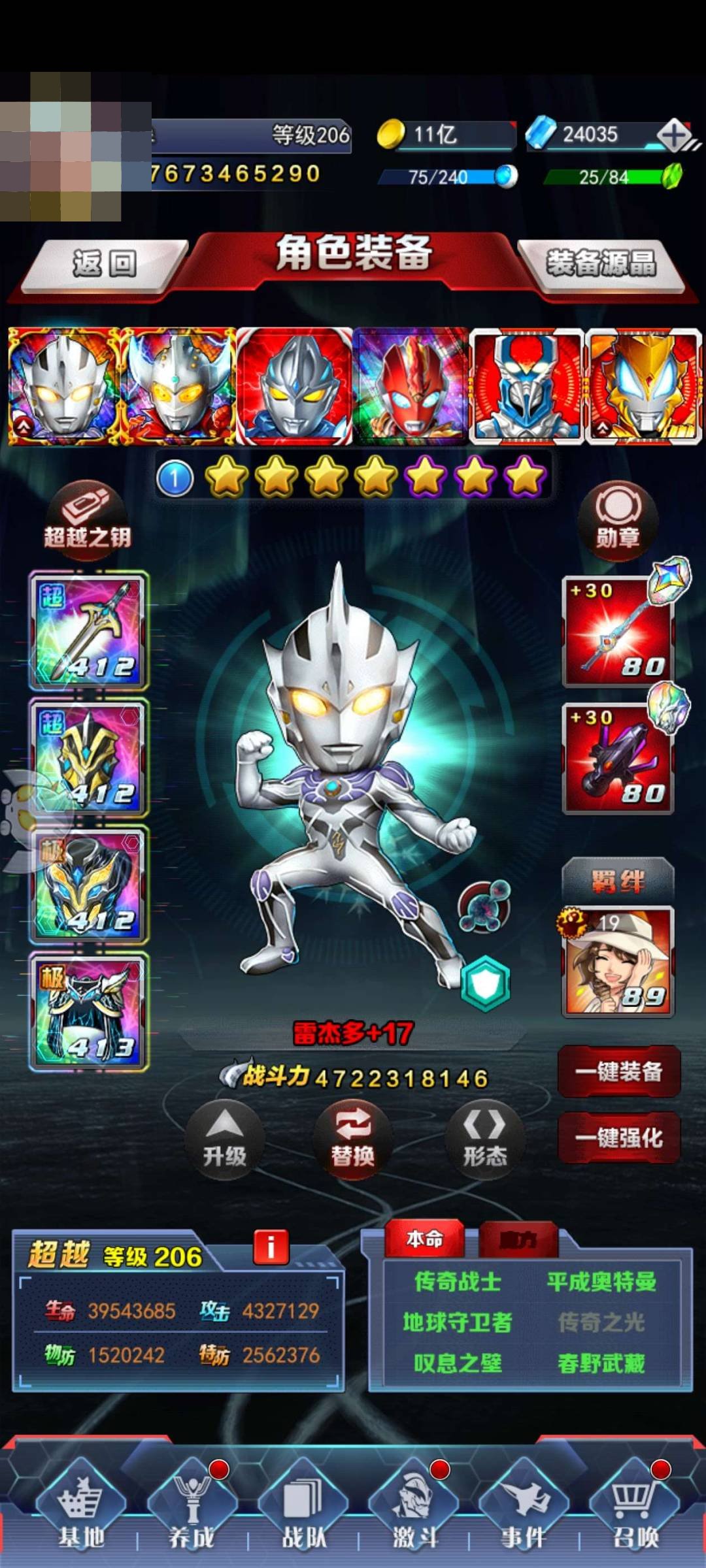Image resolution: width=706 pixels, height=1568 pixels.
Task: Open the 羁绊 bond character card
Action: coord(618,960)
